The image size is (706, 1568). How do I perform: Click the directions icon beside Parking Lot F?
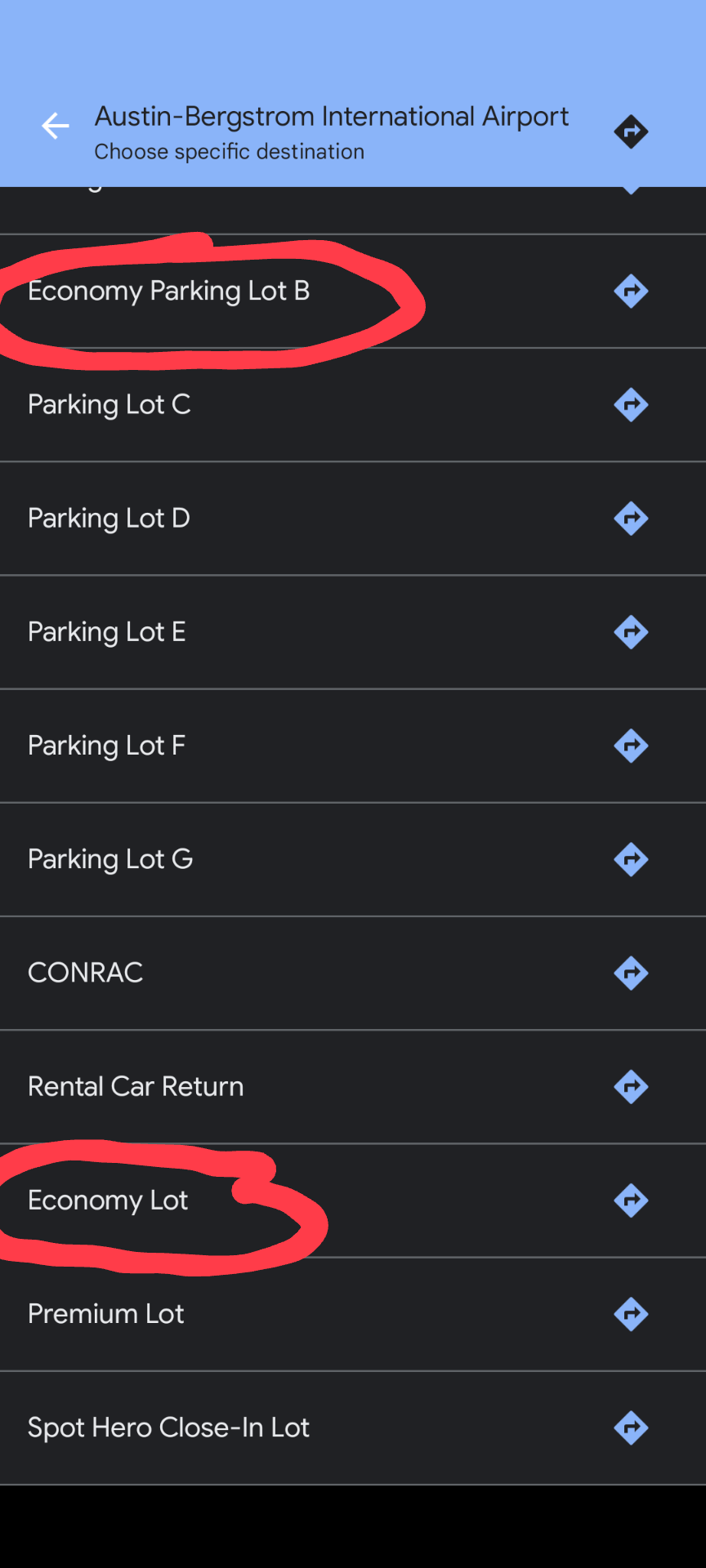[x=631, y=746]
